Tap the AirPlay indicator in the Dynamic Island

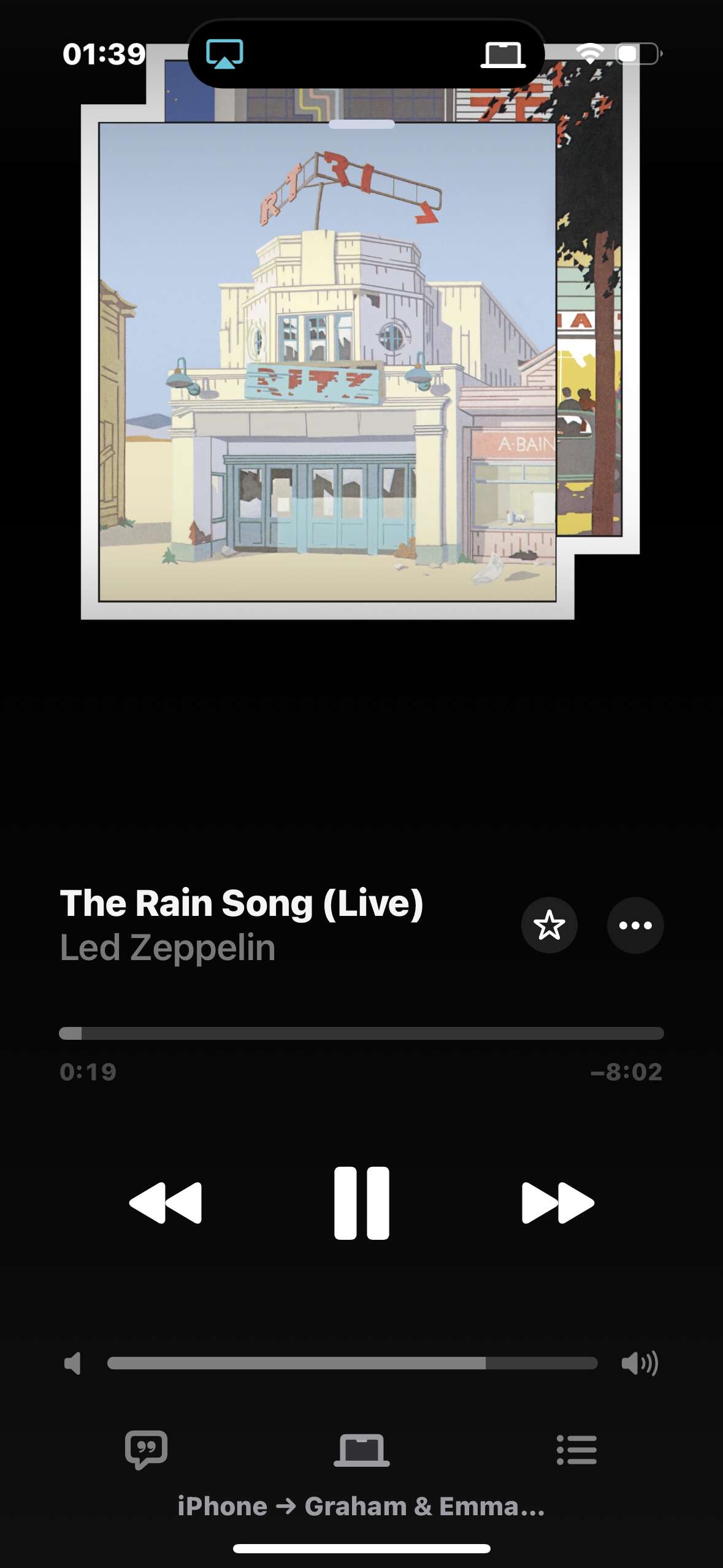pos(224,53)
